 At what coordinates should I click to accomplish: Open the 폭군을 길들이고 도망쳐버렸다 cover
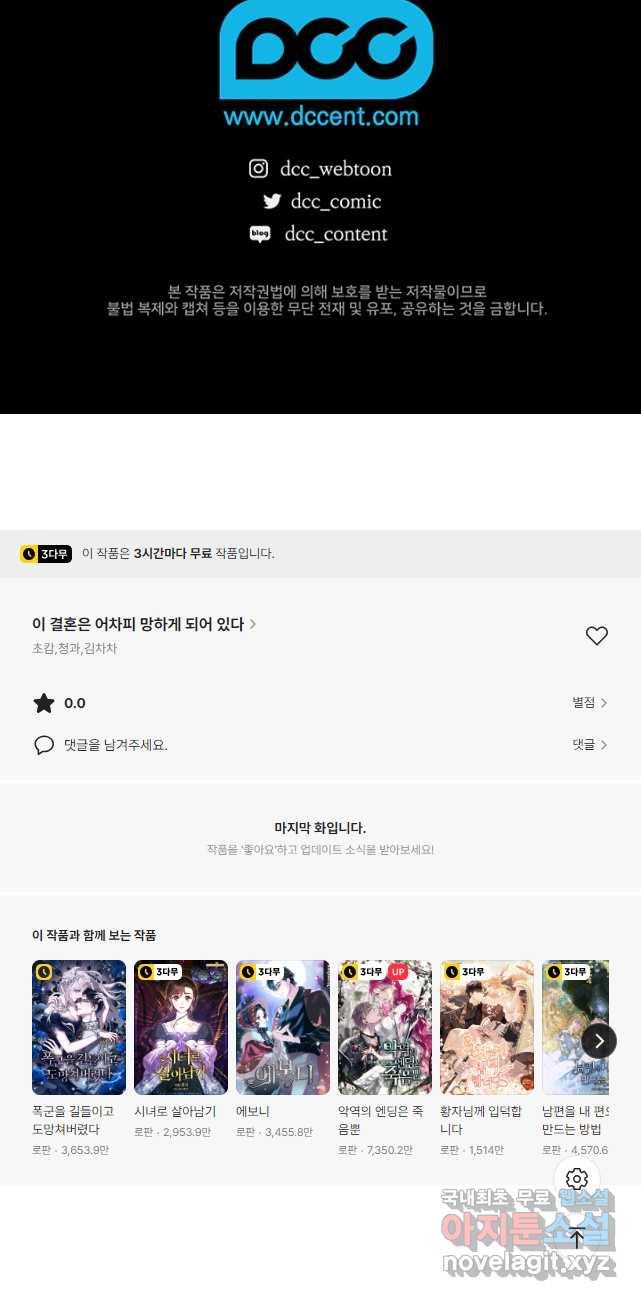79,1027
